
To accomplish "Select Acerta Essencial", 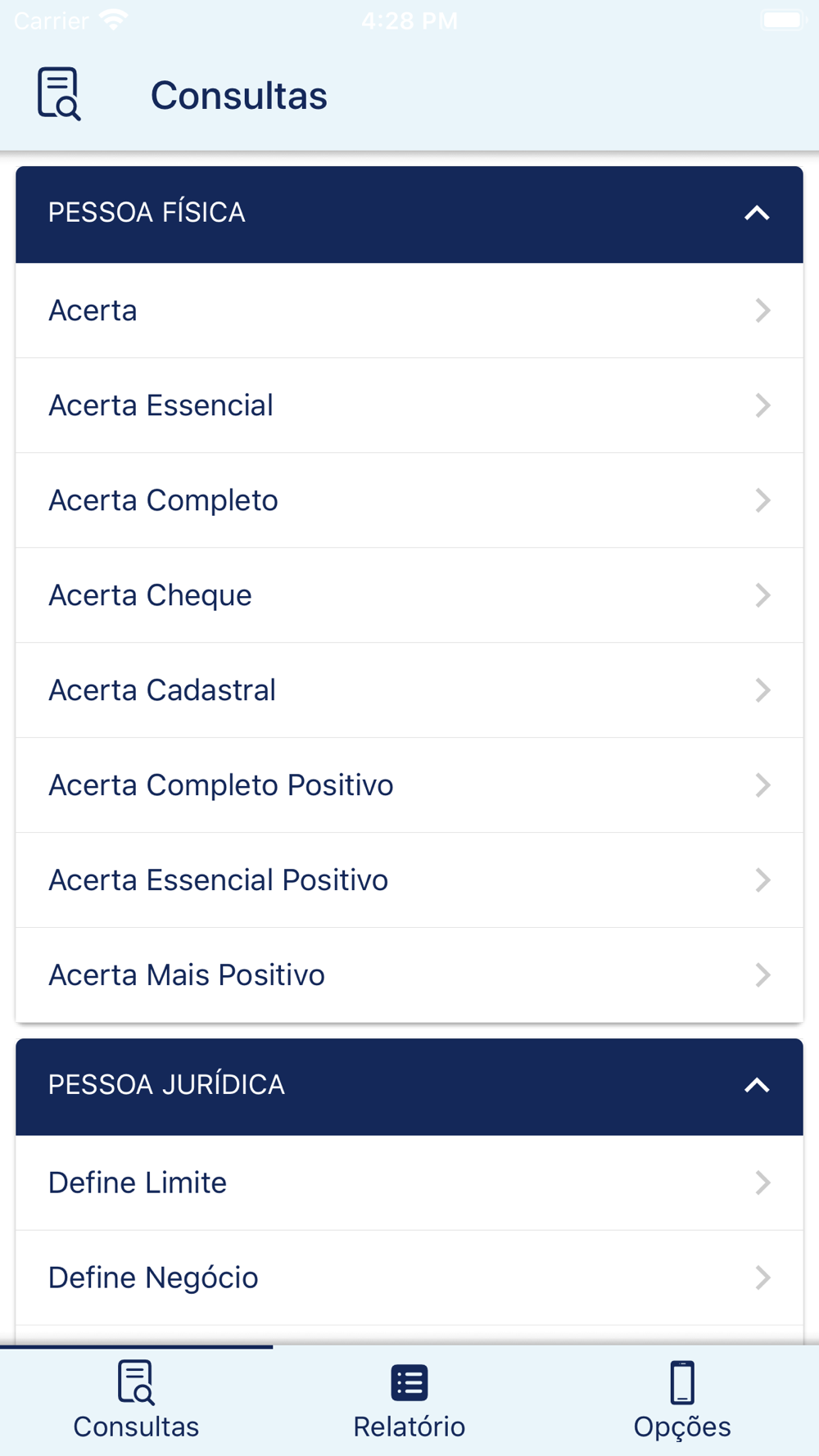I will (409, 405).
